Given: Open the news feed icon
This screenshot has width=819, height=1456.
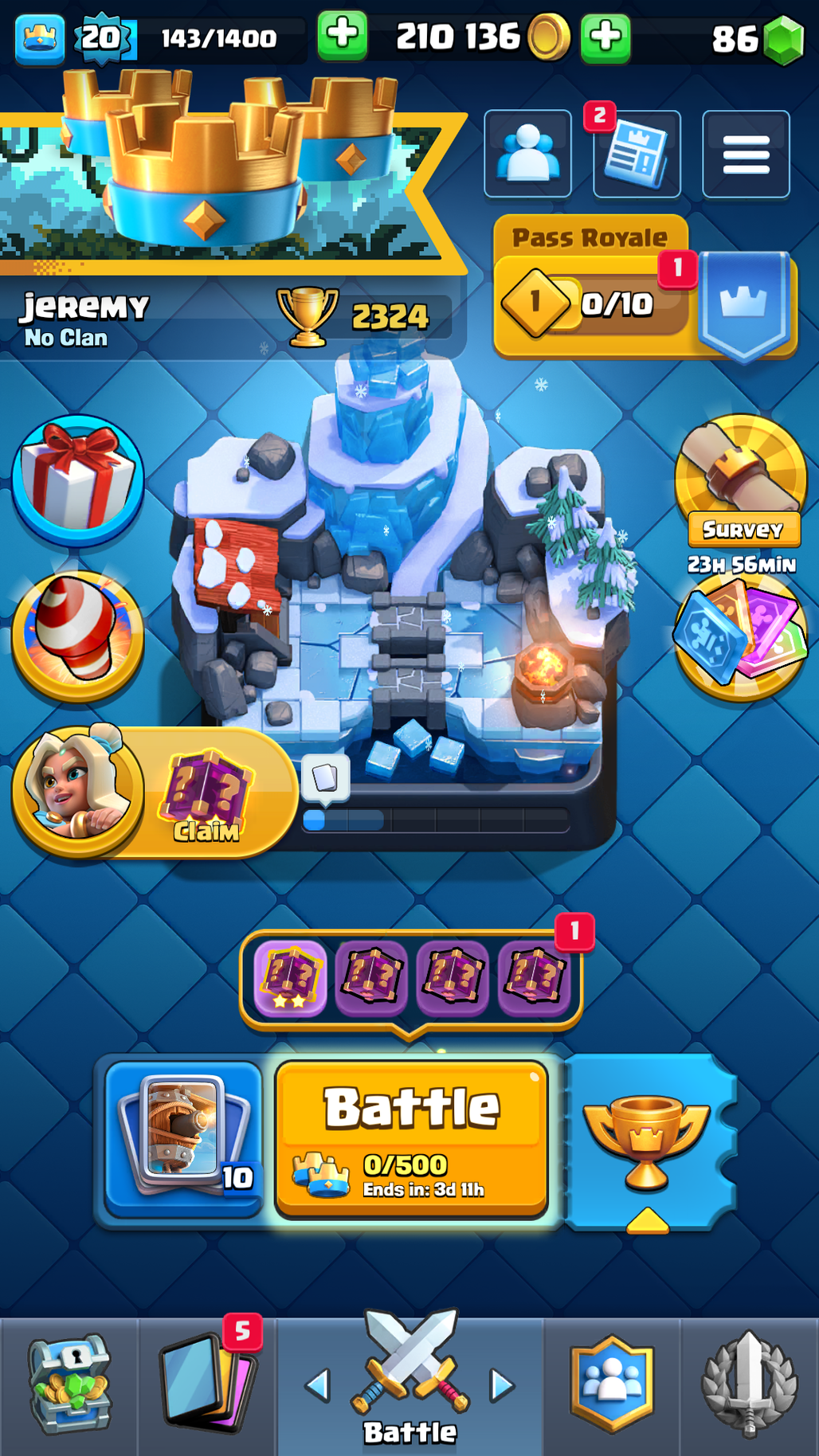Looking at the screenshot, I should [637, 155].
